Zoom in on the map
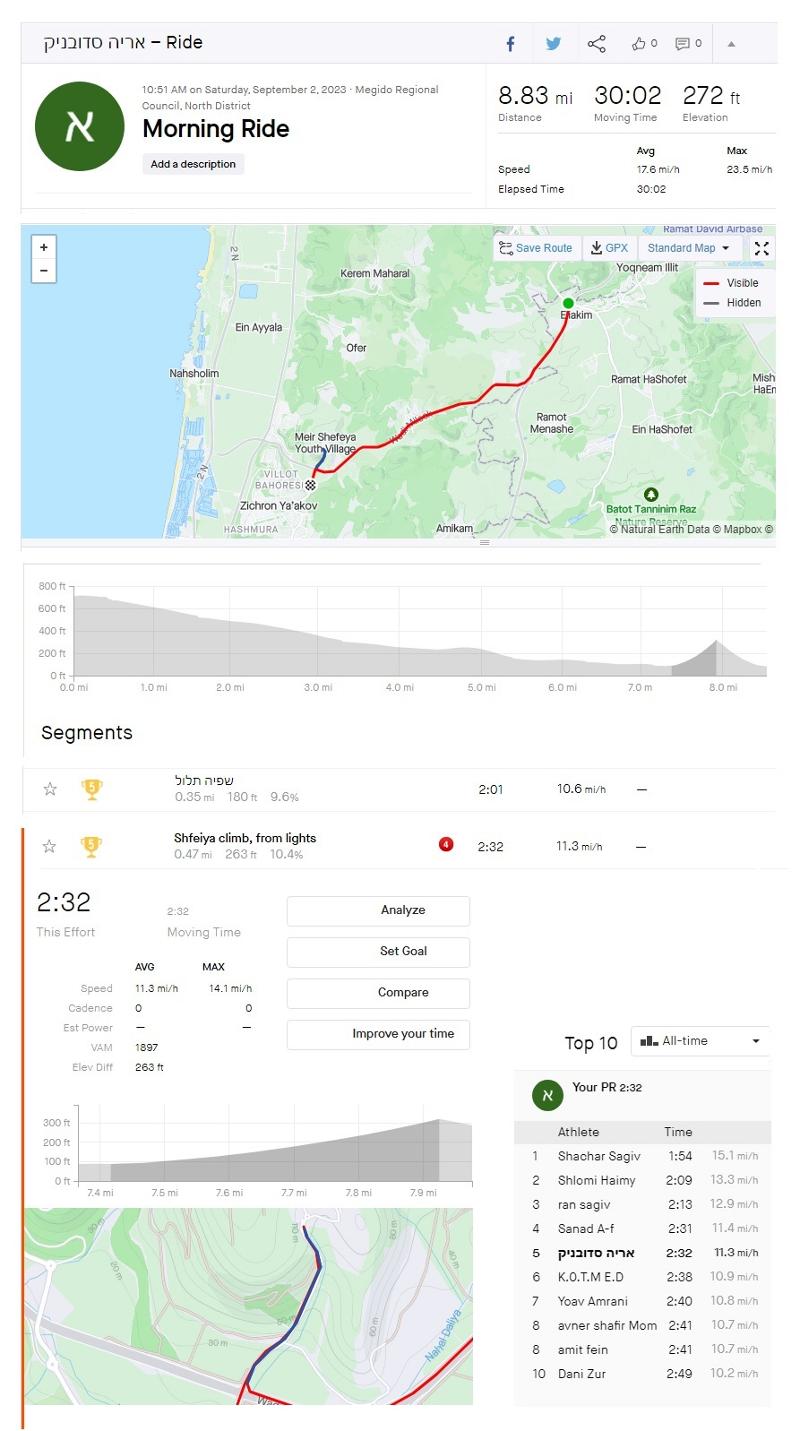Image resolution: width=800 pixels, height=1431 pixels. point(43,247)
